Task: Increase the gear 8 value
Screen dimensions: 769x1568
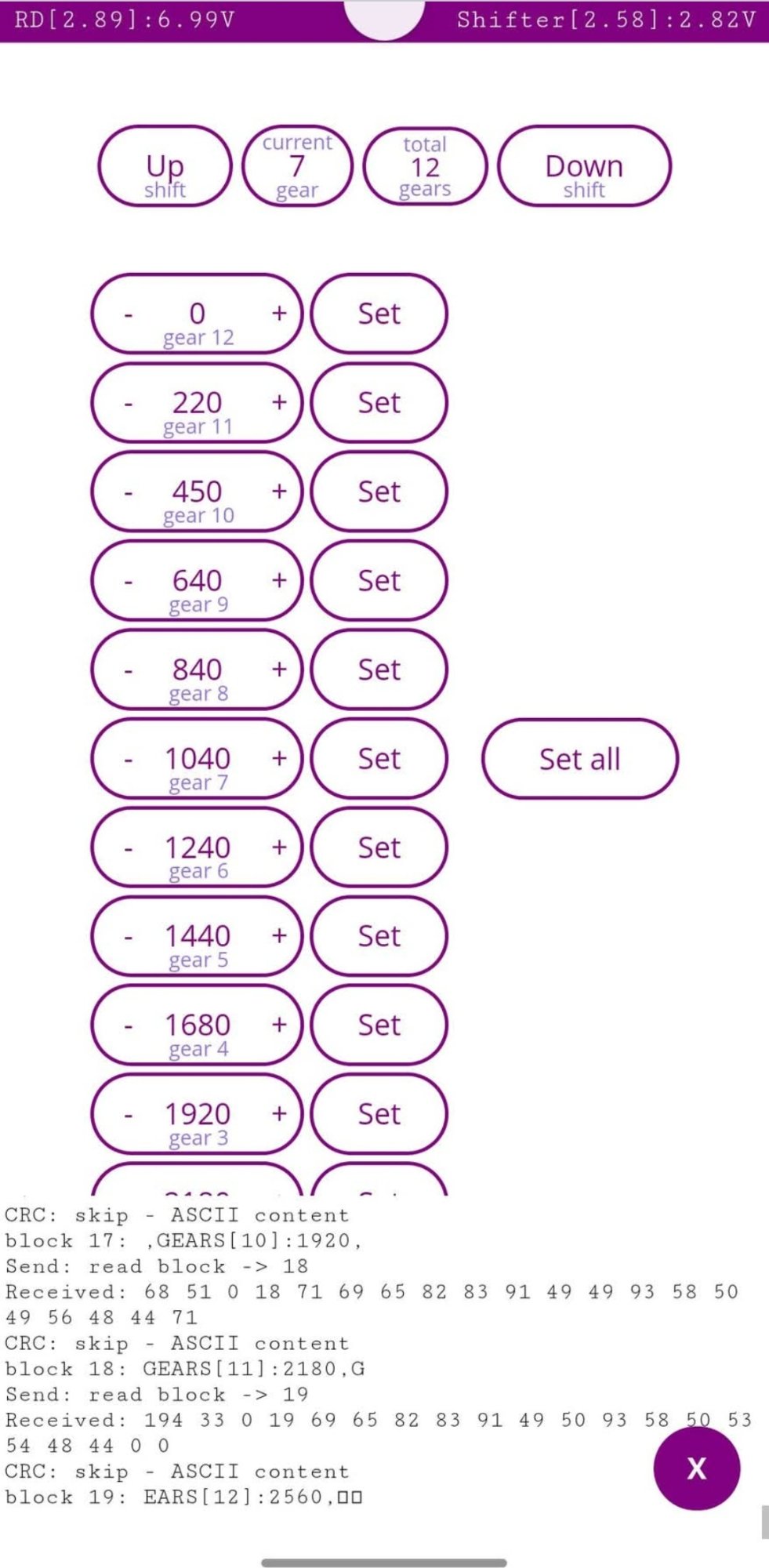Action: pos(279,670)
